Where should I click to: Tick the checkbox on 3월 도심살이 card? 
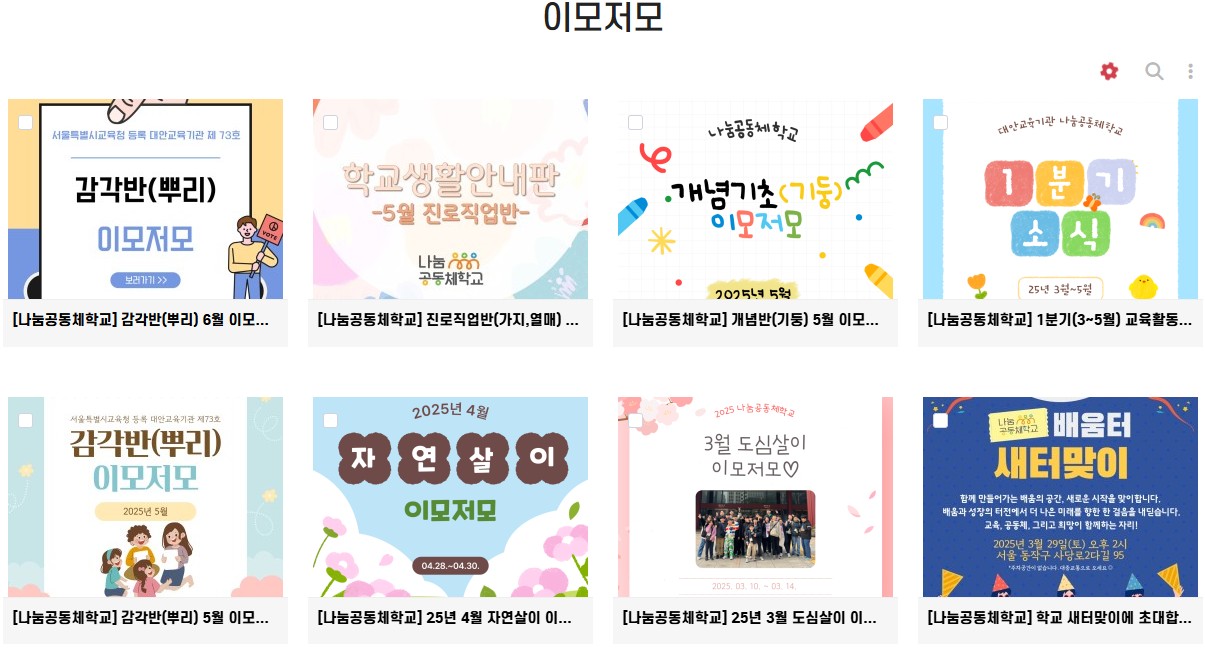click(x=635, y=420)
